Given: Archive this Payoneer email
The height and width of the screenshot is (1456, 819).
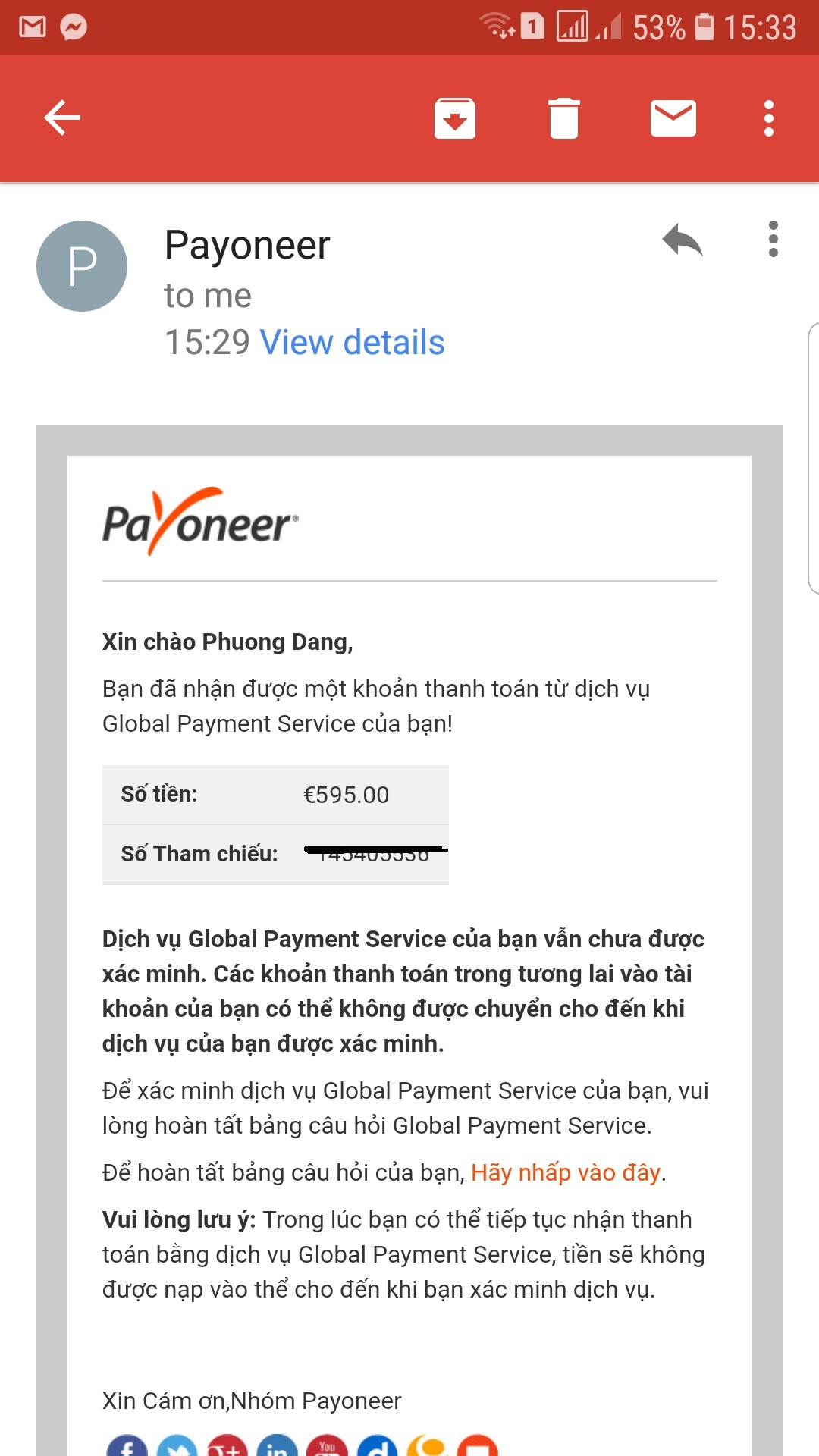Looking at the screenshot, I should pyautogui.click(x=454, y=118).
